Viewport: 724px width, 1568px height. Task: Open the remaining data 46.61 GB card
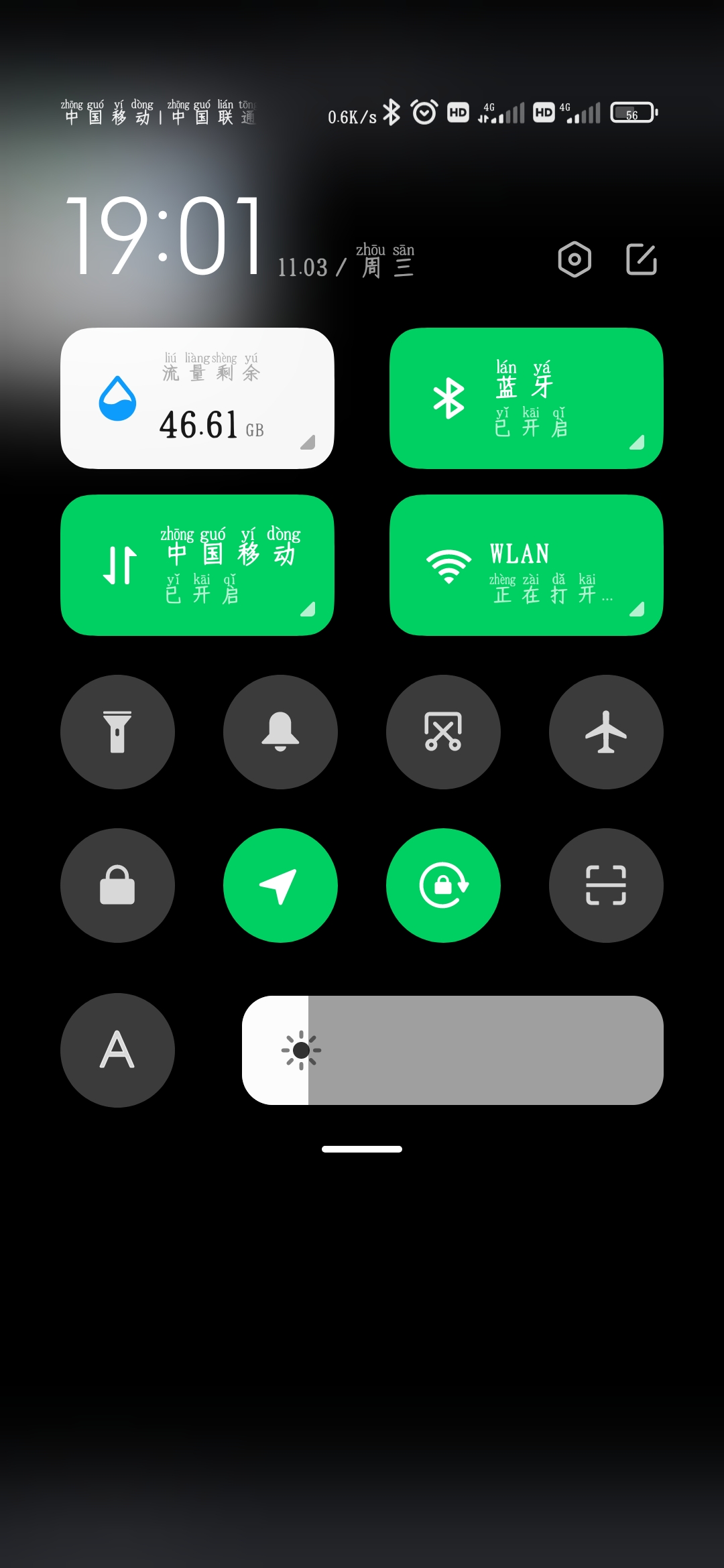click(x=197, y=398)
